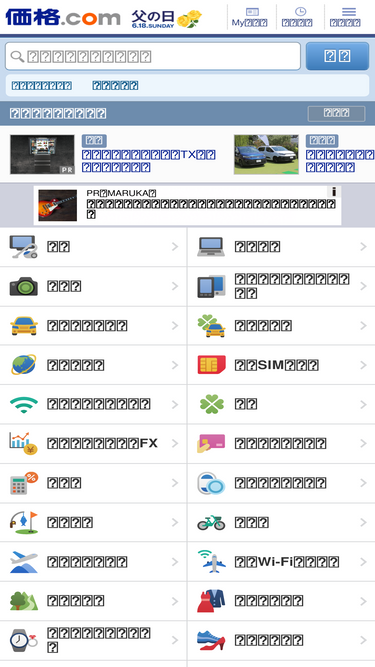This screenshot has width=375, height=667.
Task: Open the airplane travel category row
Action: tap(93, 562)
